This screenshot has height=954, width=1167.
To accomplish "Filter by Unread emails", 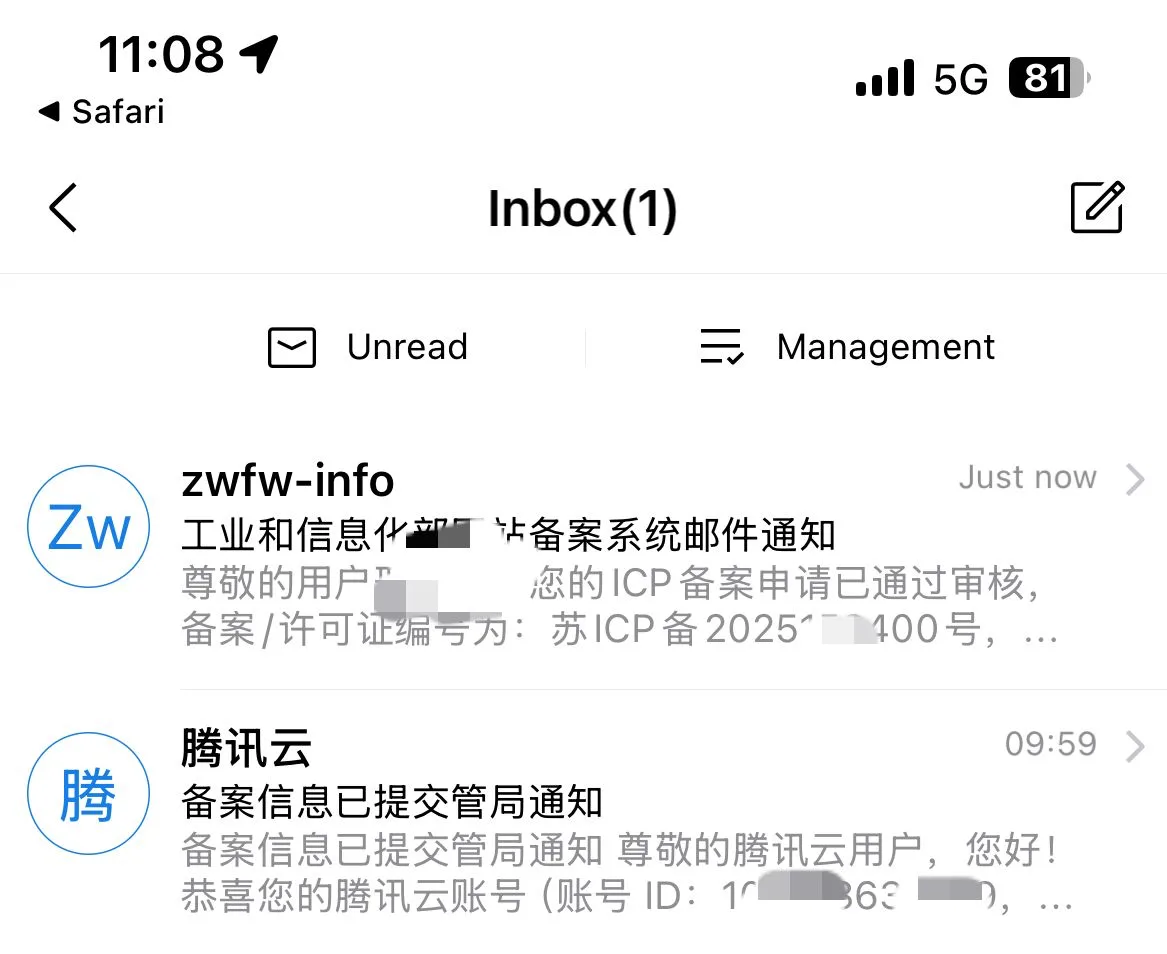I will tap(368, 347).
